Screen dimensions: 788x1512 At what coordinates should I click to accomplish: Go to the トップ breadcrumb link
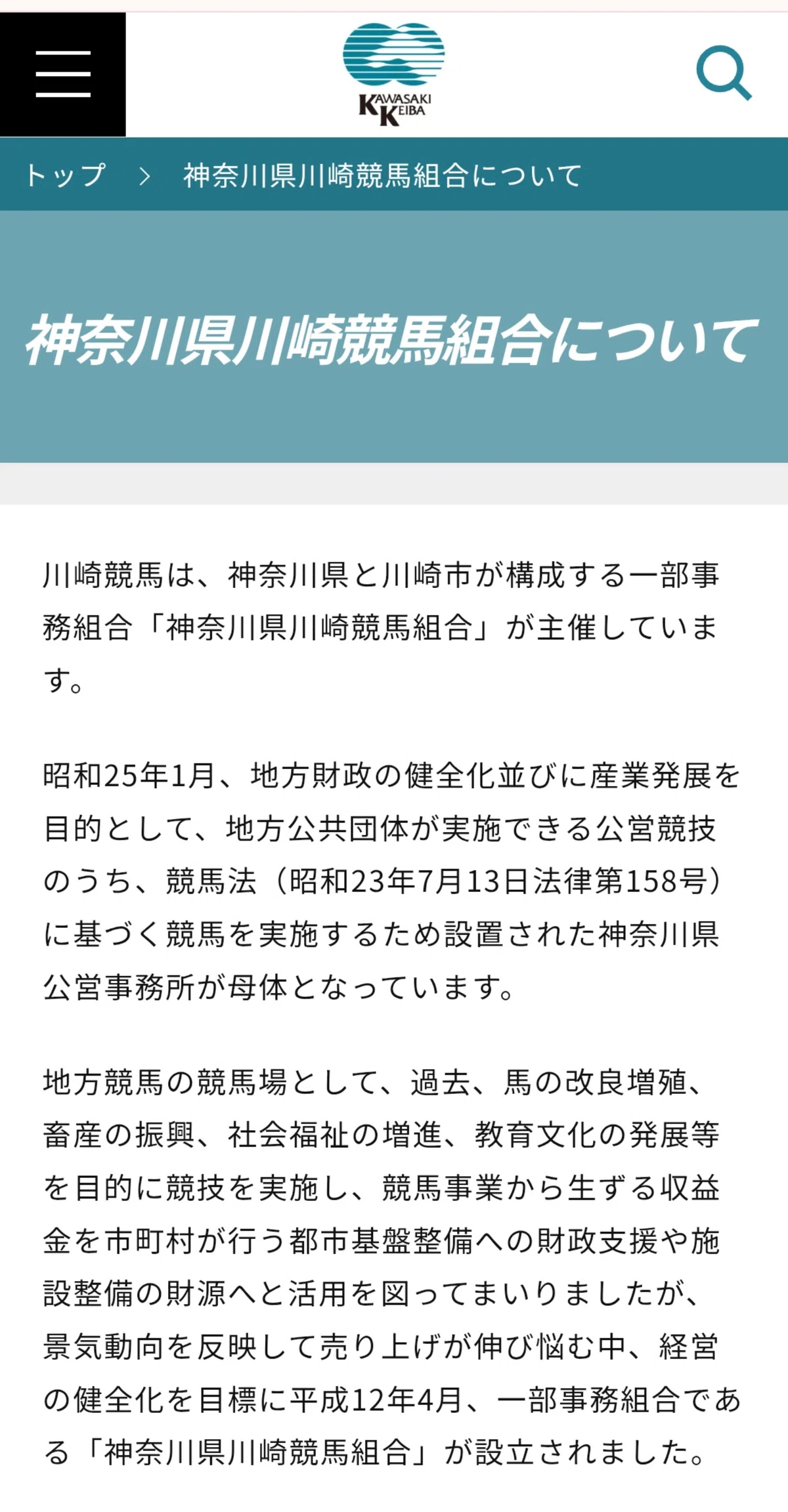[x=65, y=175]
